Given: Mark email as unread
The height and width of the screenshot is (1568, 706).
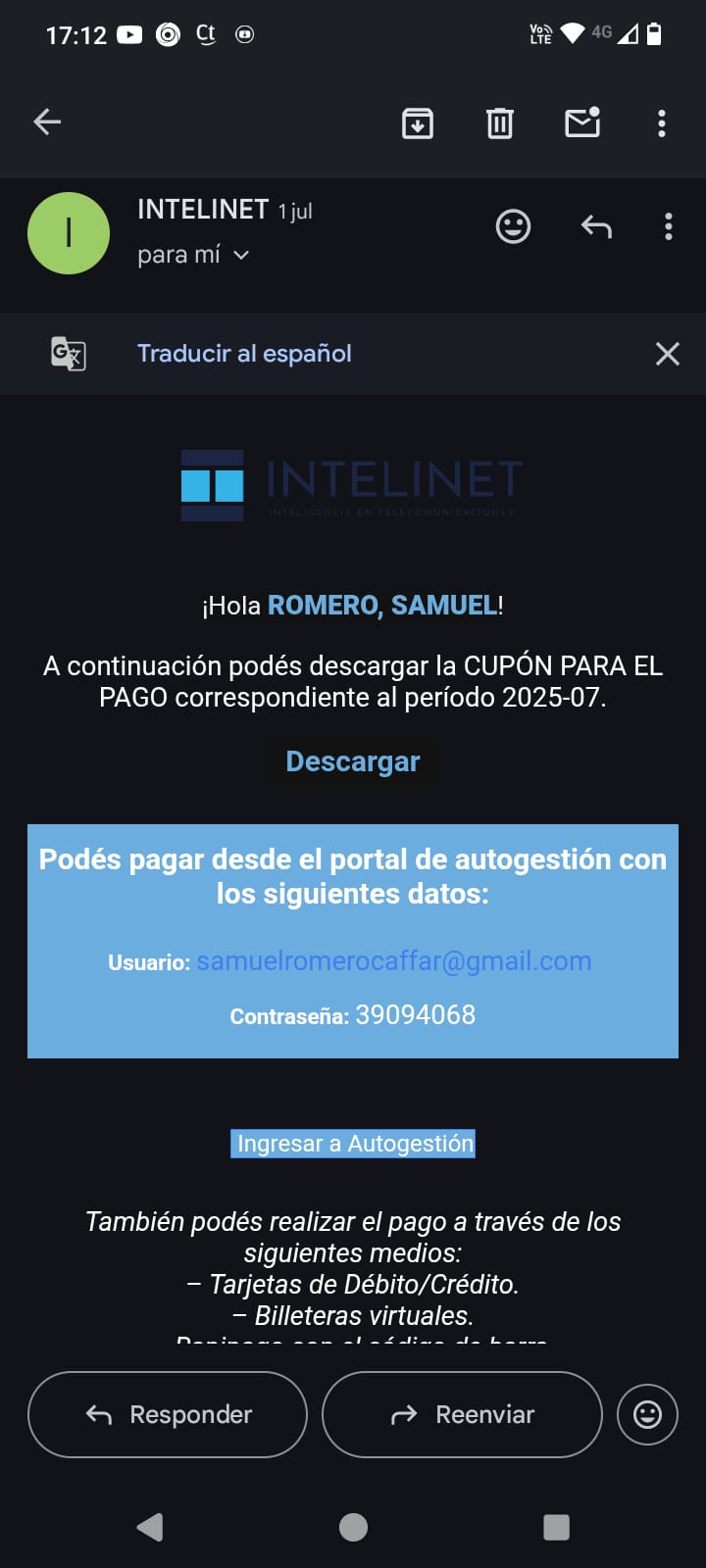Looking at the screenshot, I should 582,122.
